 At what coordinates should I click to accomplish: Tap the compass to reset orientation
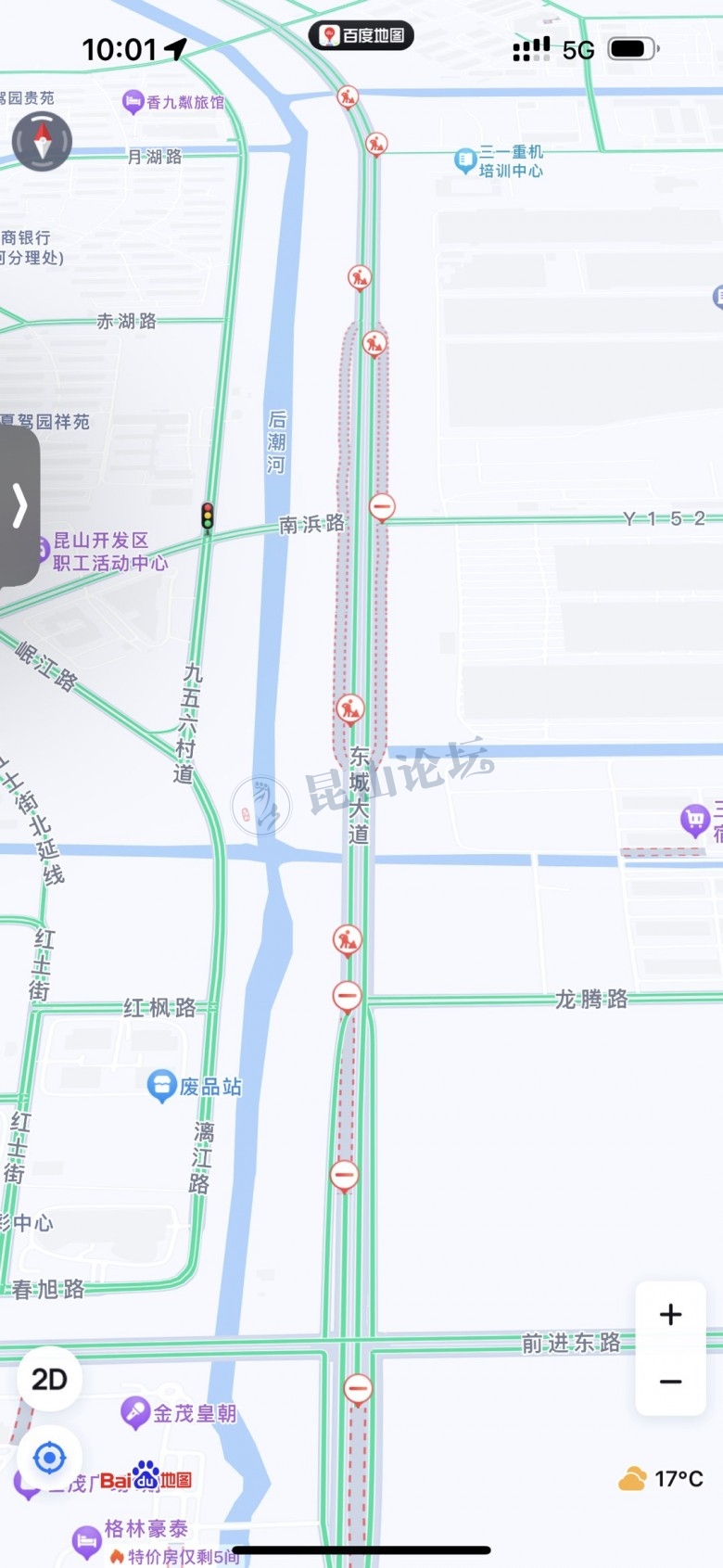42,142
